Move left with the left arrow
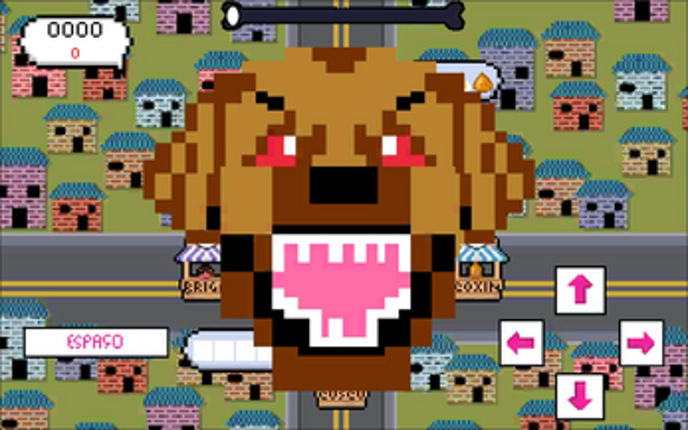This screenshot has width=688, height=430. (x=521, y=344)
